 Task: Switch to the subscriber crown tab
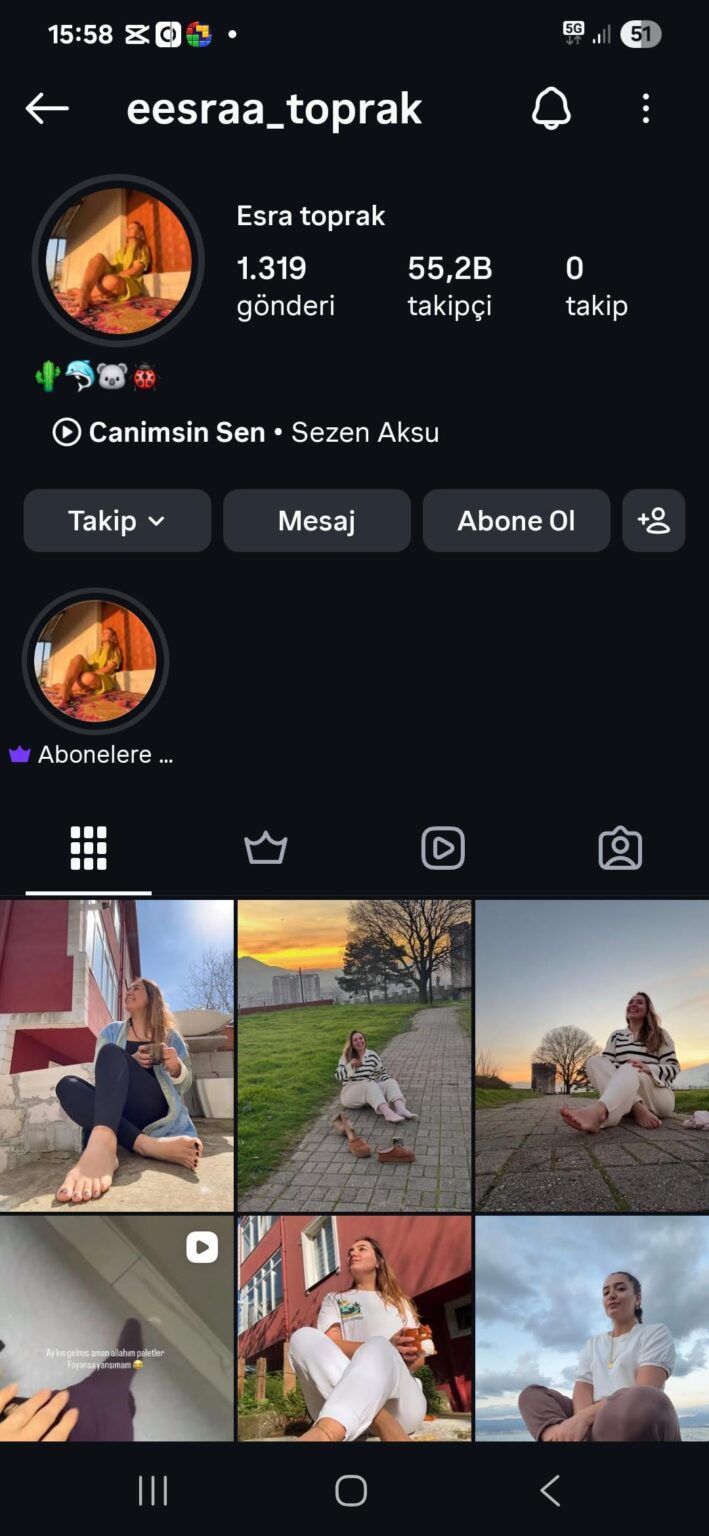[x=266, y=849]
